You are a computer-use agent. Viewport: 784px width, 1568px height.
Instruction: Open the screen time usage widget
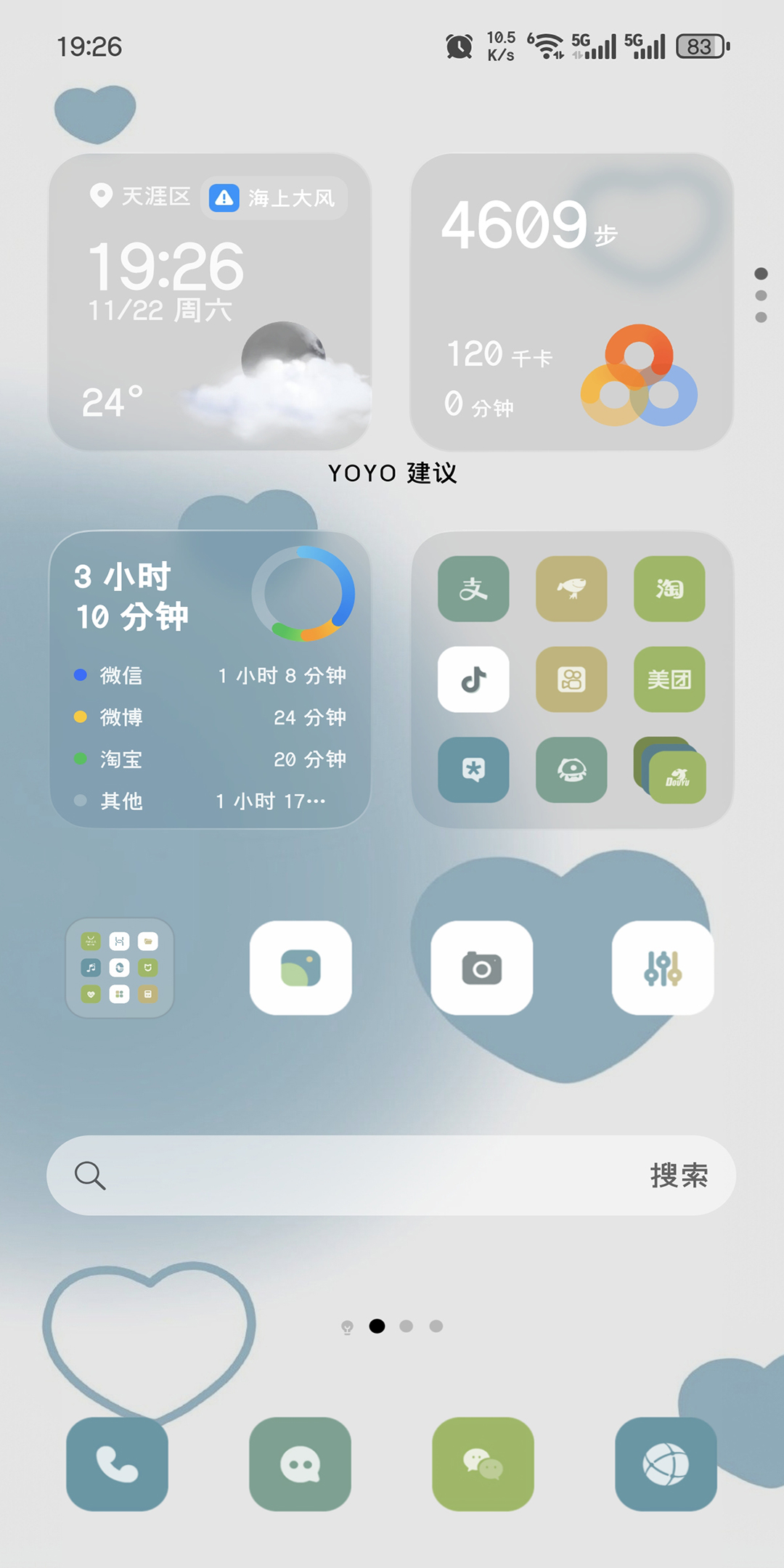point(210,679)
